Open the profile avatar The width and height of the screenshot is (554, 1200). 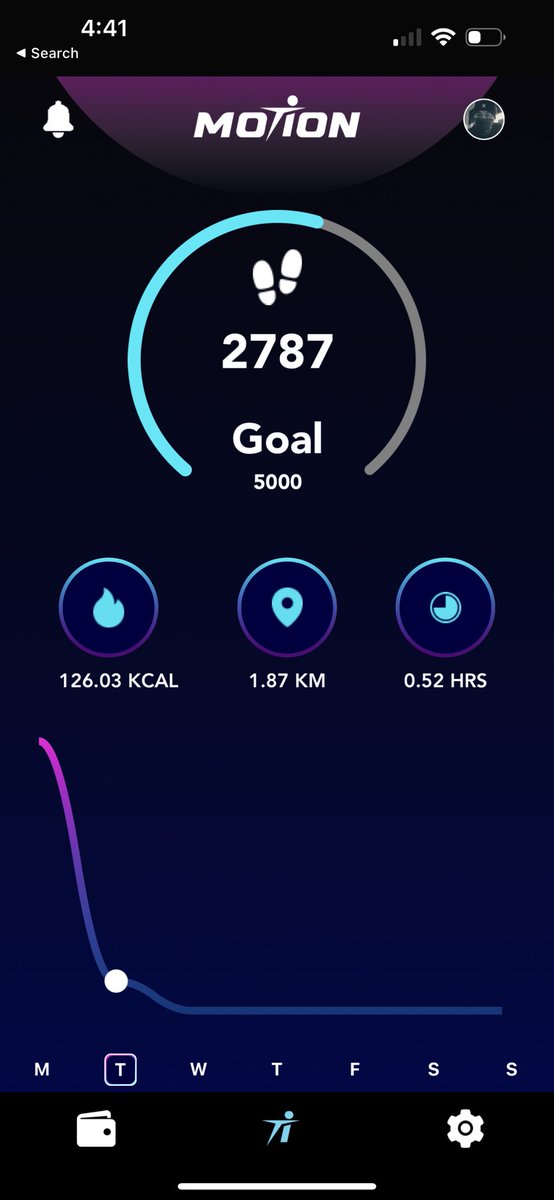point(484,119)
